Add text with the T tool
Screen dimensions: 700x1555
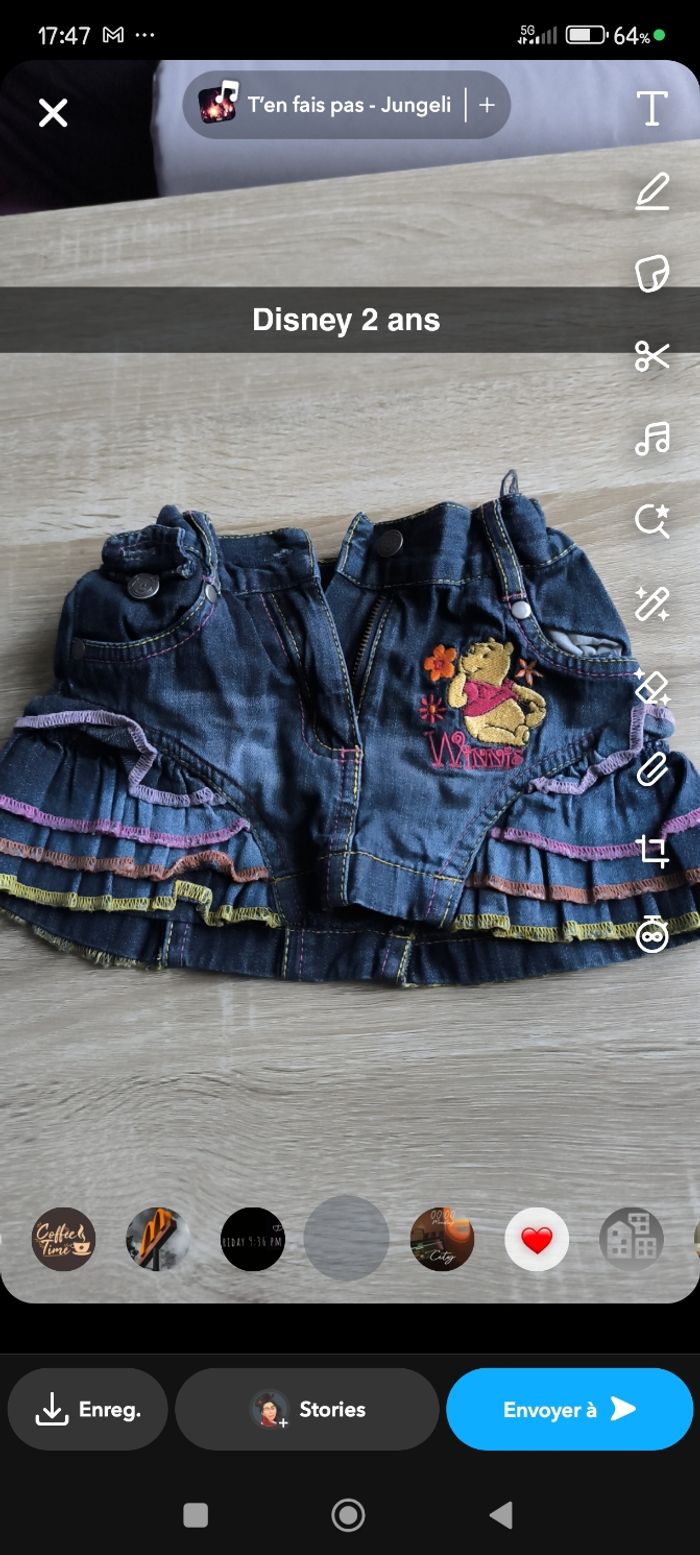tap(652, 108)
